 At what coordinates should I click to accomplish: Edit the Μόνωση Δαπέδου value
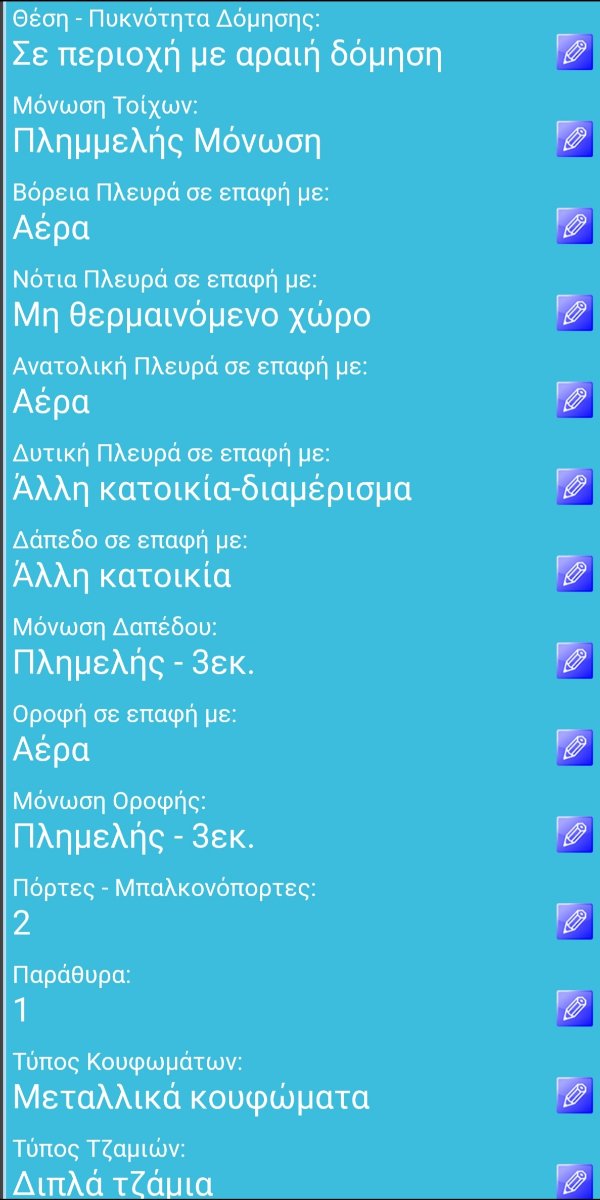pyautogui.click(x=575, y=661)
